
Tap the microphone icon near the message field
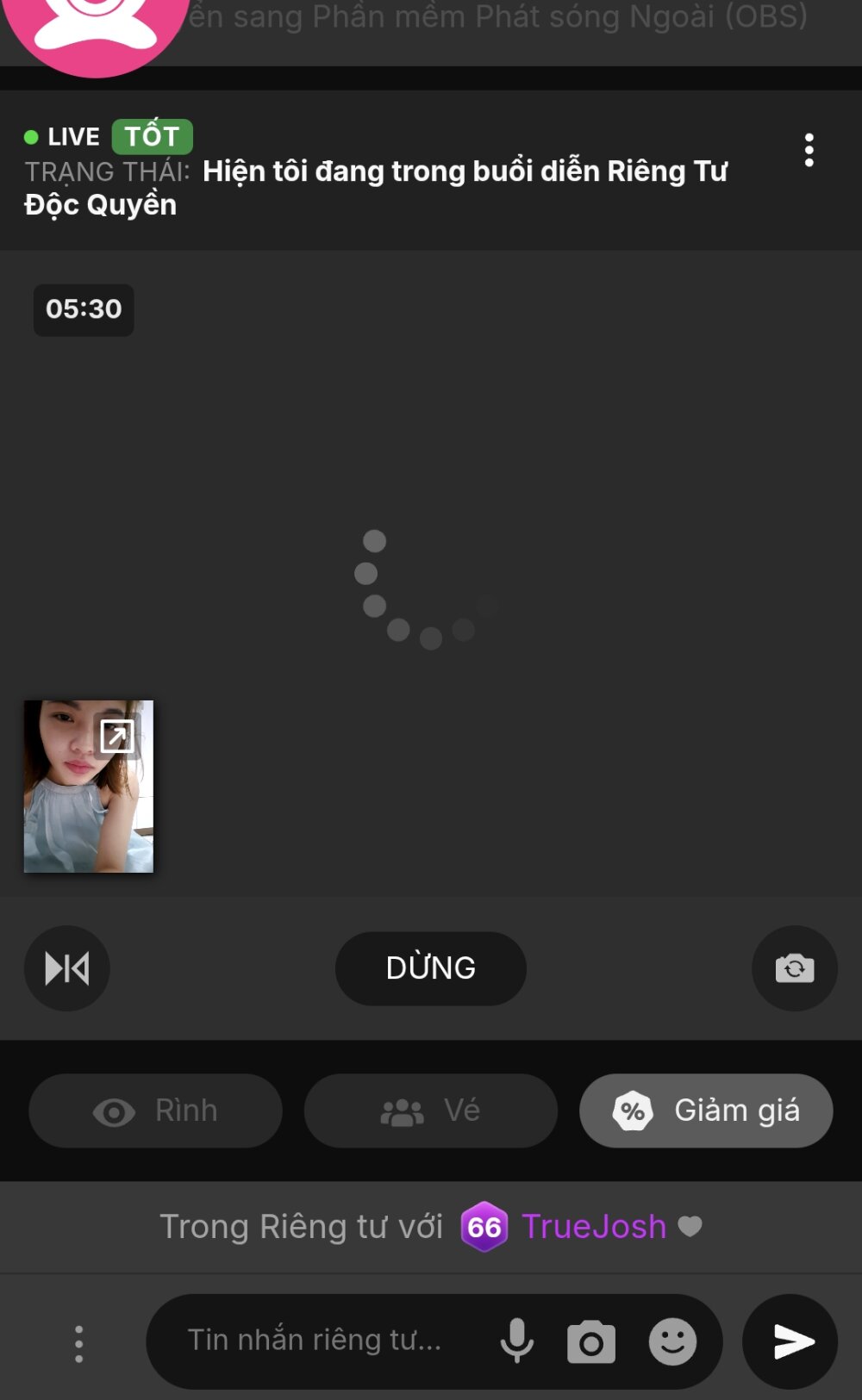(x=518, y=1341)
